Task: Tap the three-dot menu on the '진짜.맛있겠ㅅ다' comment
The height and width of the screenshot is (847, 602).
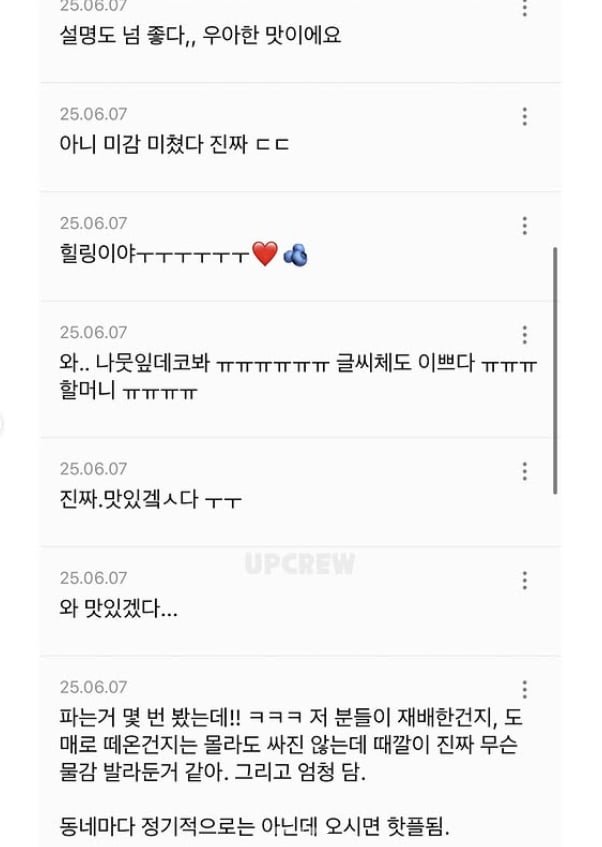Action: (524, 471)
